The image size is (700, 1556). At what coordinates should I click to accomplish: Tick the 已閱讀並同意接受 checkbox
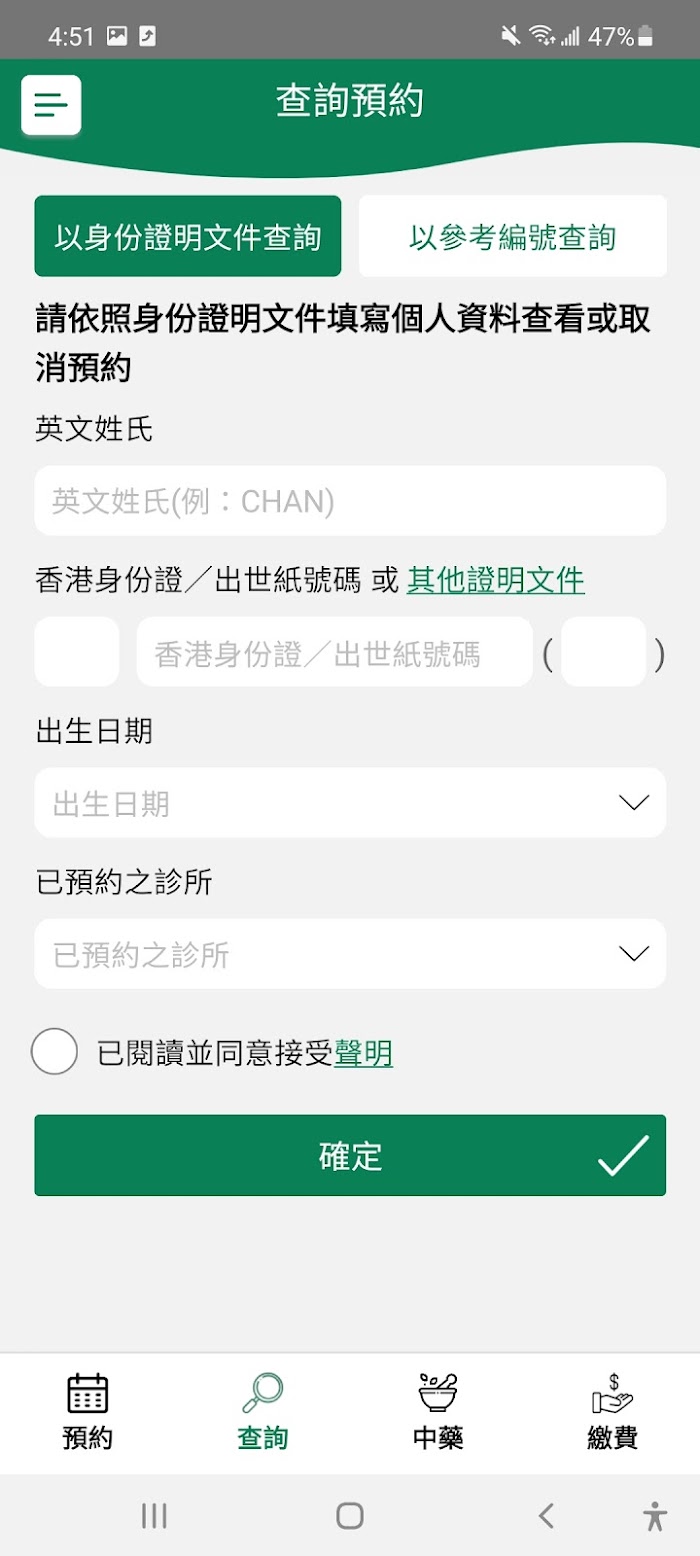(55, 1052)
